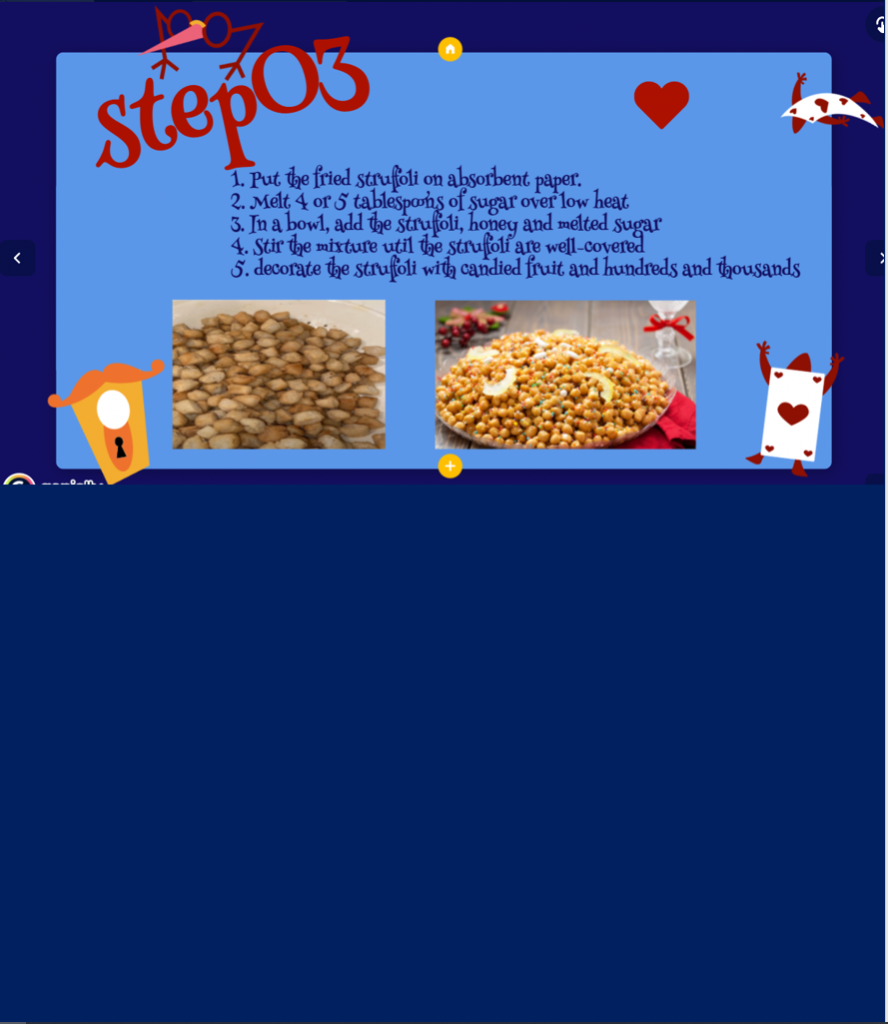The width and height of the screenshot is (888, 1024).
Task: Go to the previous slide
Action: 17,258
